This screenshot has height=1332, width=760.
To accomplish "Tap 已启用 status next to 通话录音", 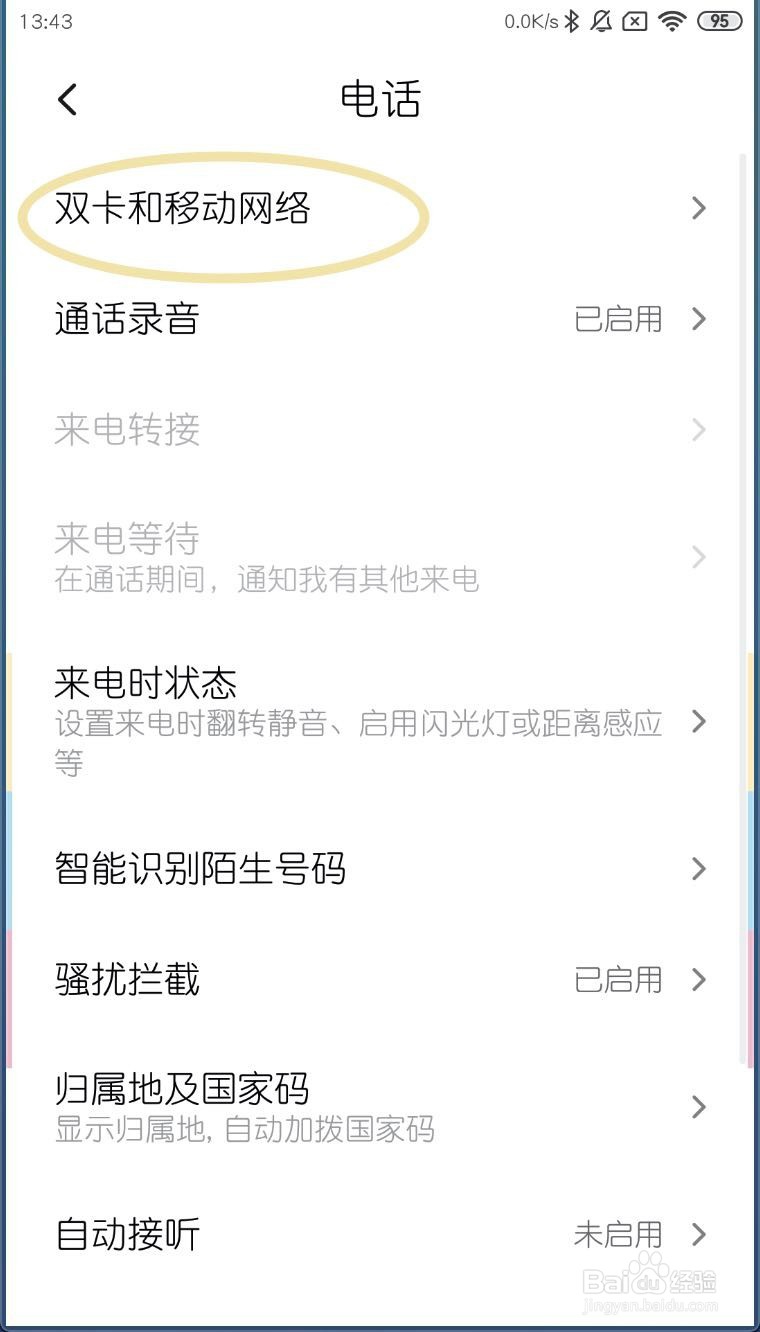I will pos(619,319).
